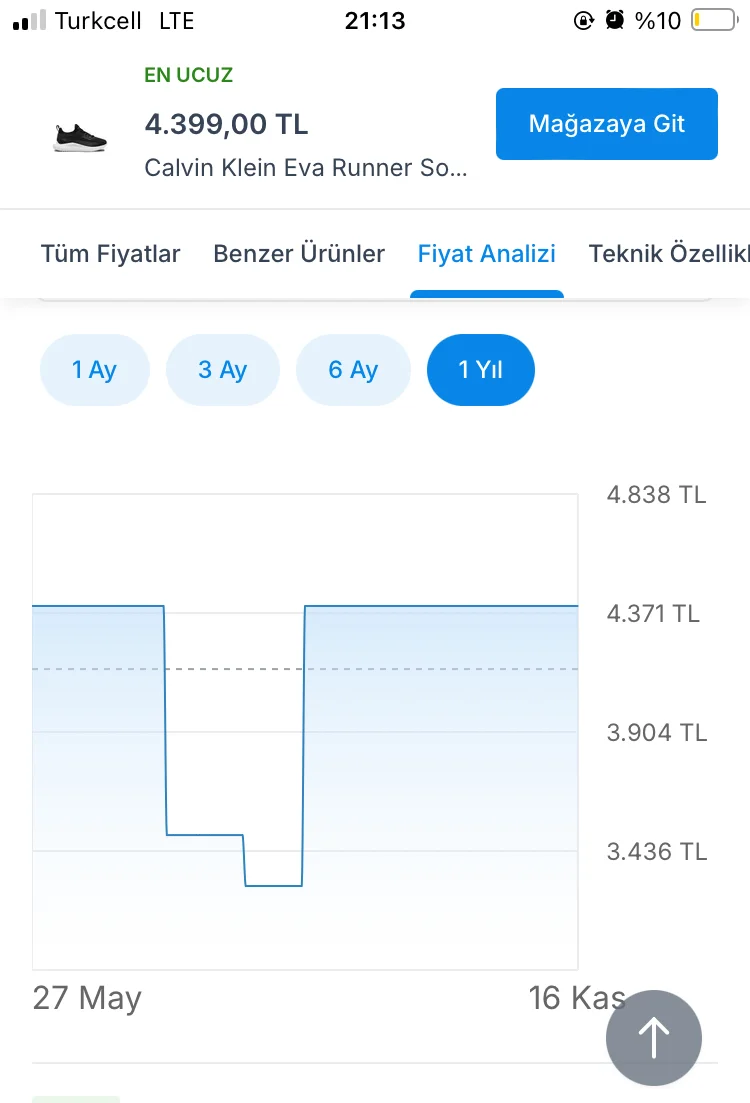Open the Benzer Ürünler tab
This screenshot has width=750, height=1103.
299,254
